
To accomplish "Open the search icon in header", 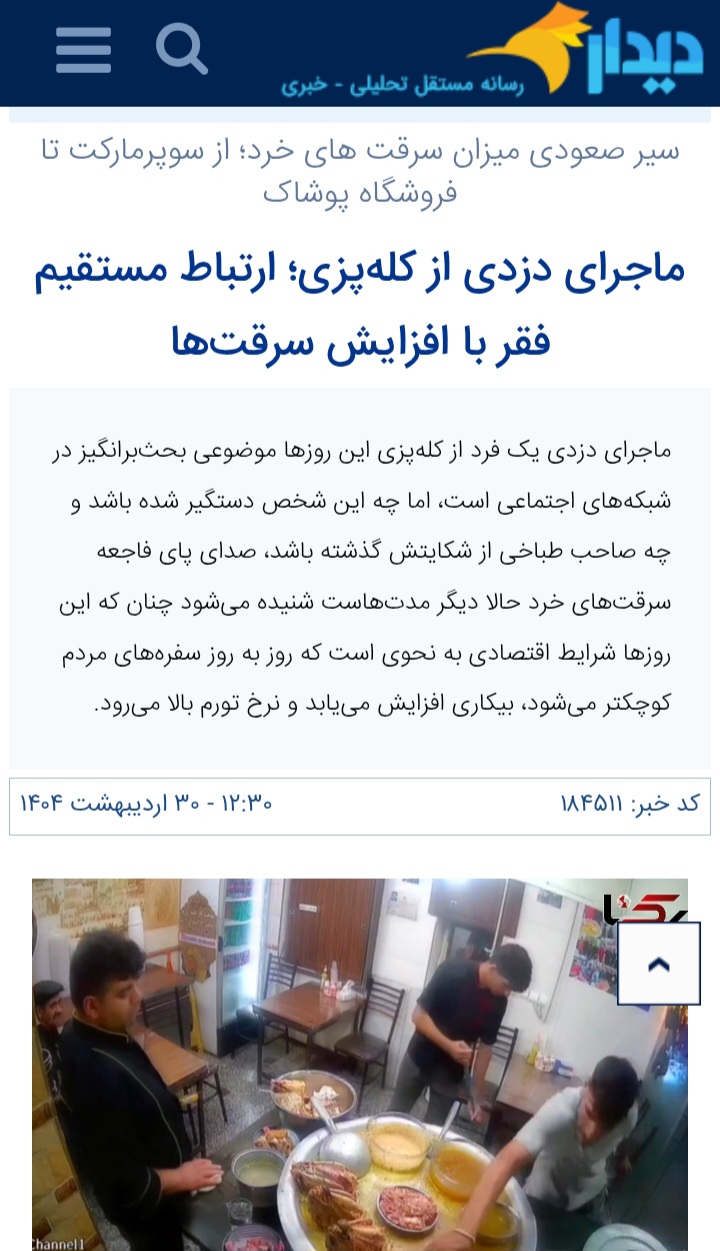I will coord(182,50).
